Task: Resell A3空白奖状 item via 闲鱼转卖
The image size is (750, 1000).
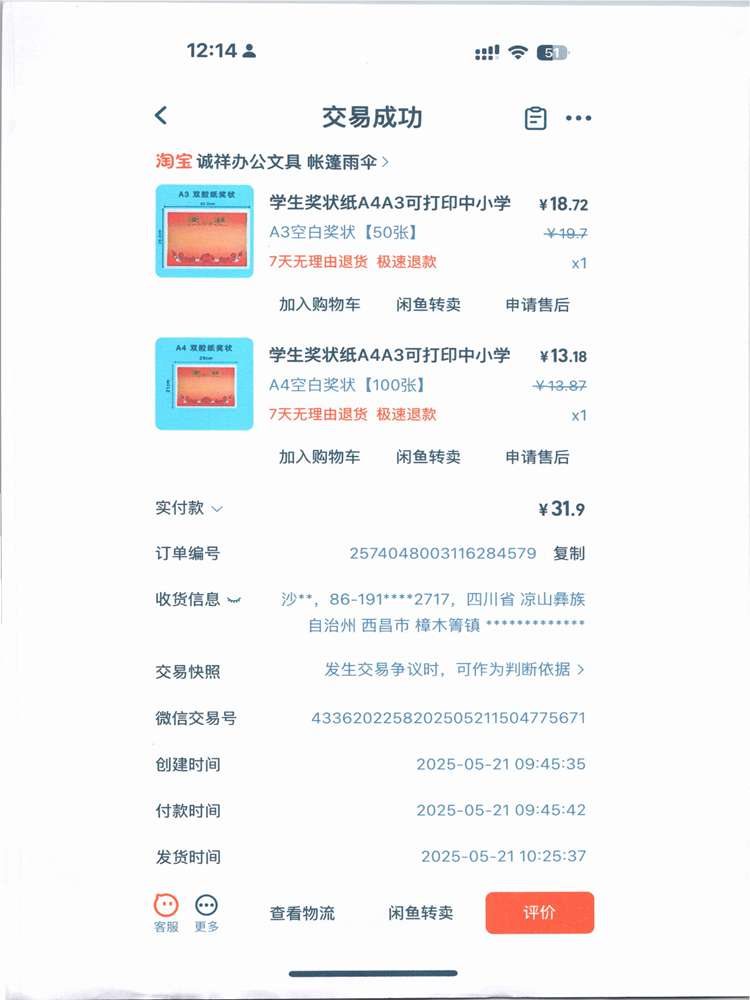Action: [428, 305]
